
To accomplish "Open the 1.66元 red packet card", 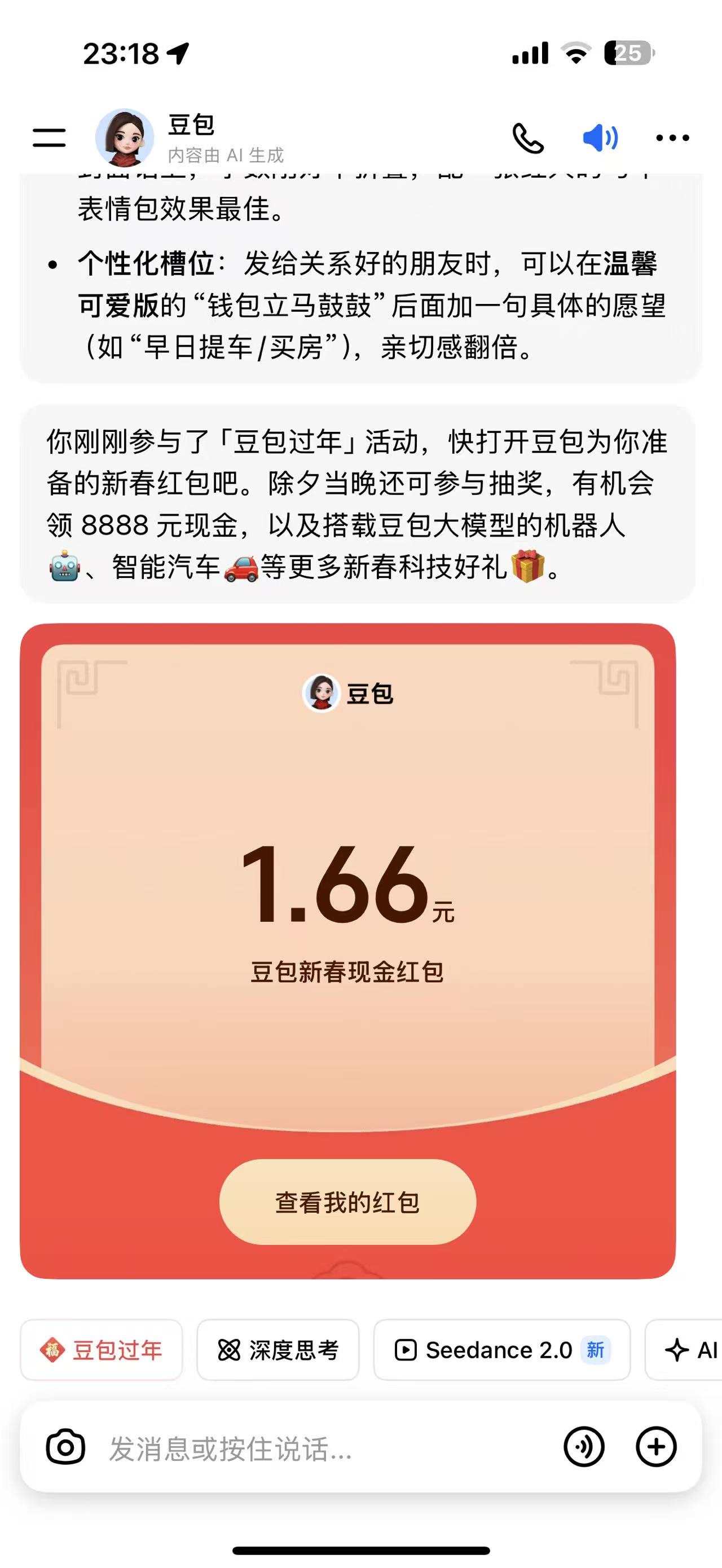I will coord(347,882).
